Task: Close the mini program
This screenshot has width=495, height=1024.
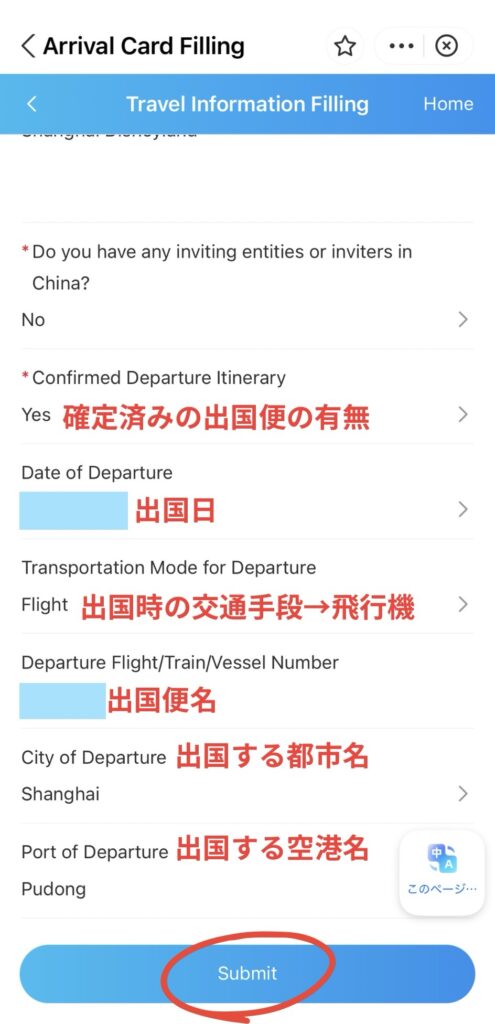Action: tap(447, 46)
